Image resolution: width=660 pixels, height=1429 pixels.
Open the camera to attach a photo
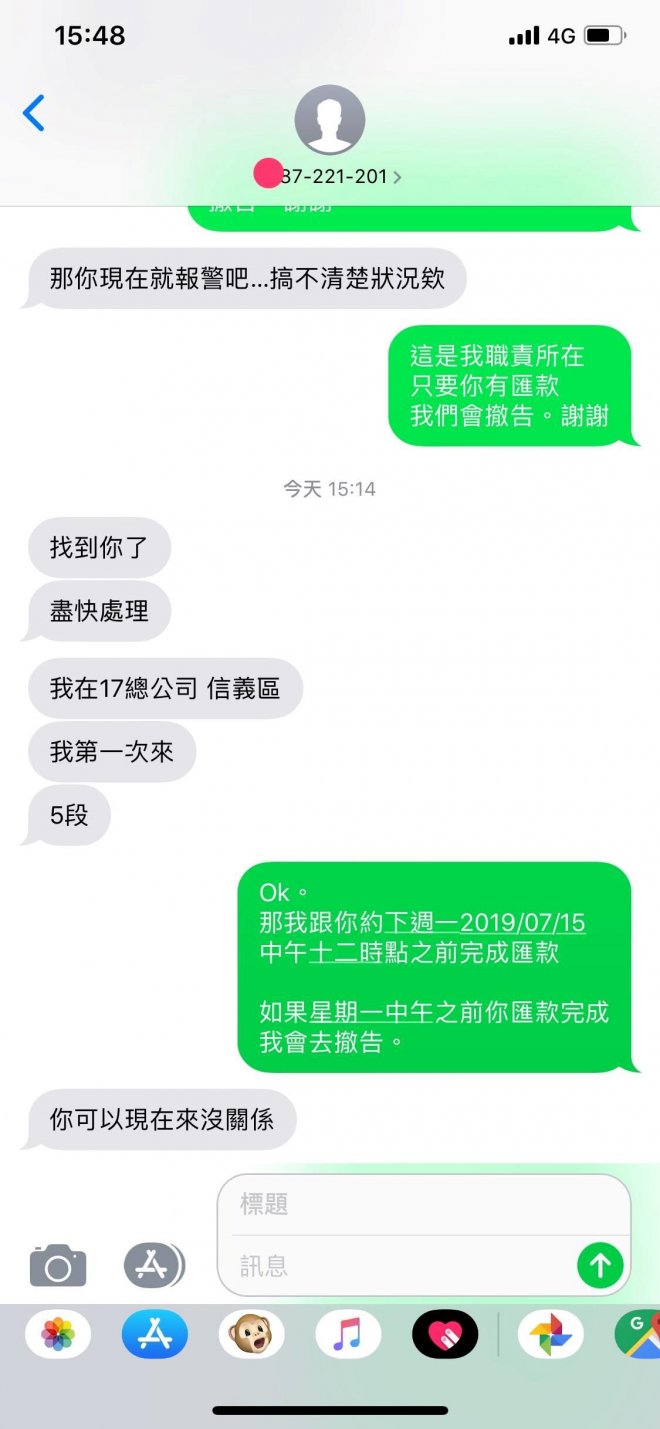pos(58,1266)
